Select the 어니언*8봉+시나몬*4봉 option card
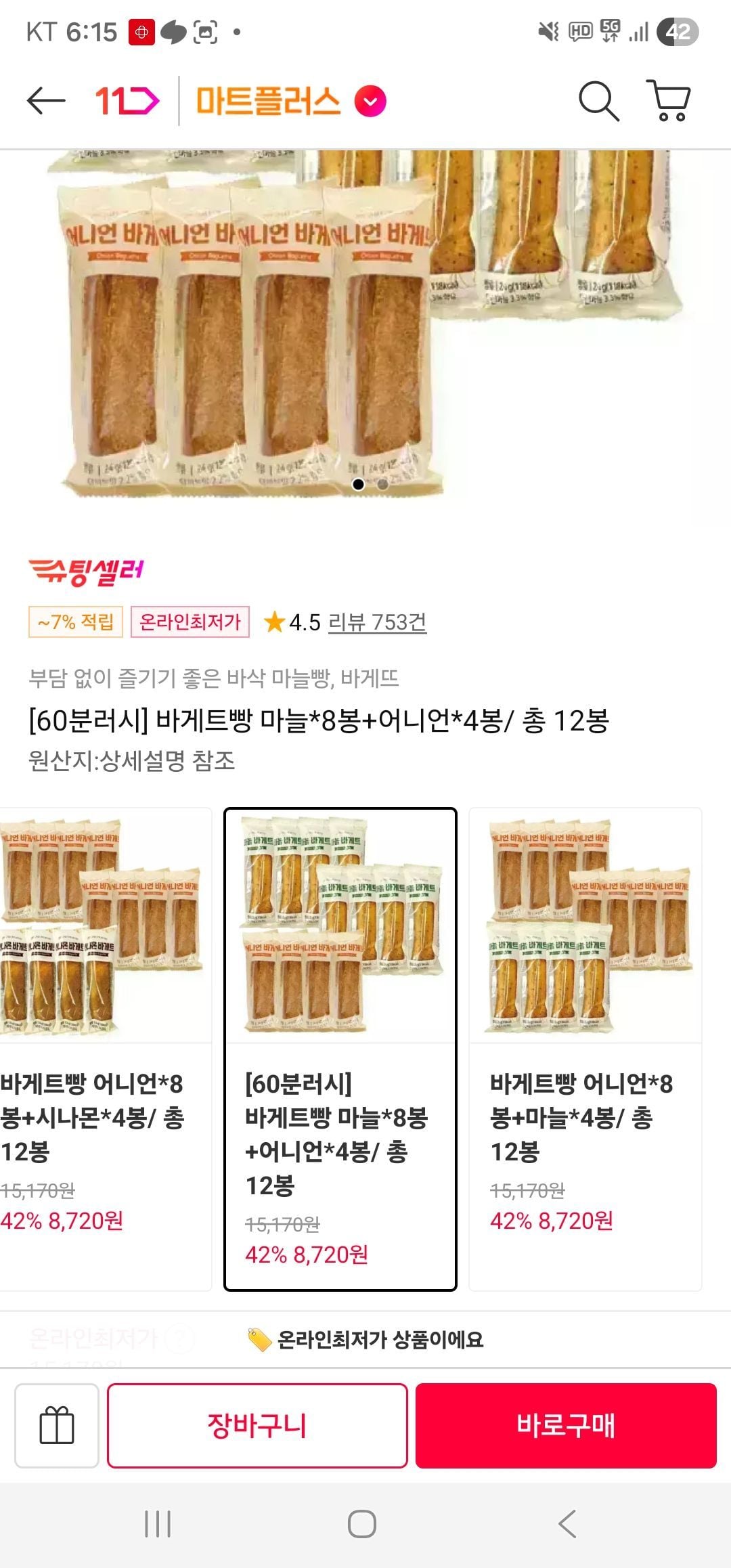 coord(102,1048)
